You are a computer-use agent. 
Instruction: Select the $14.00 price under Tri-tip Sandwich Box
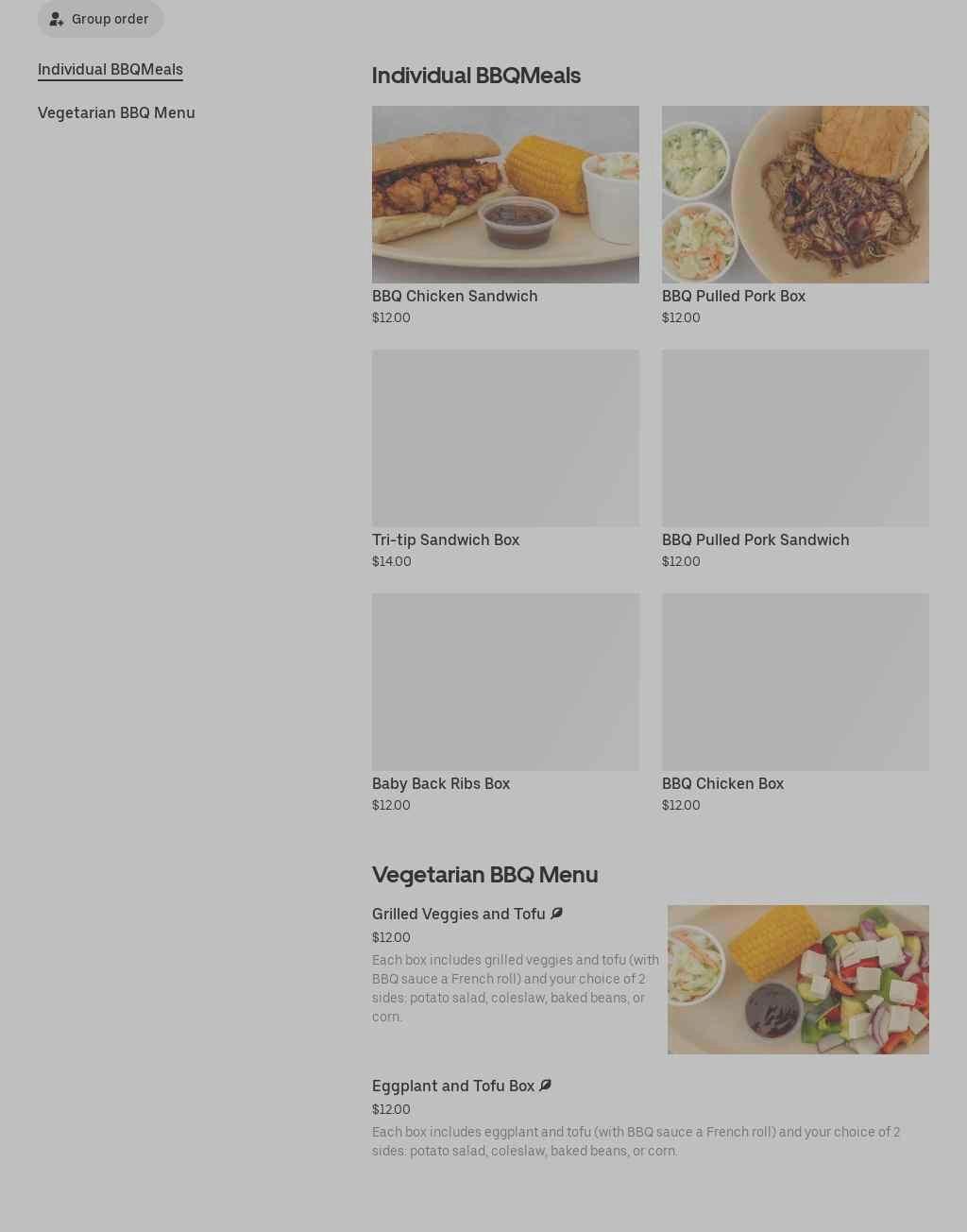[x=392, y=561]
